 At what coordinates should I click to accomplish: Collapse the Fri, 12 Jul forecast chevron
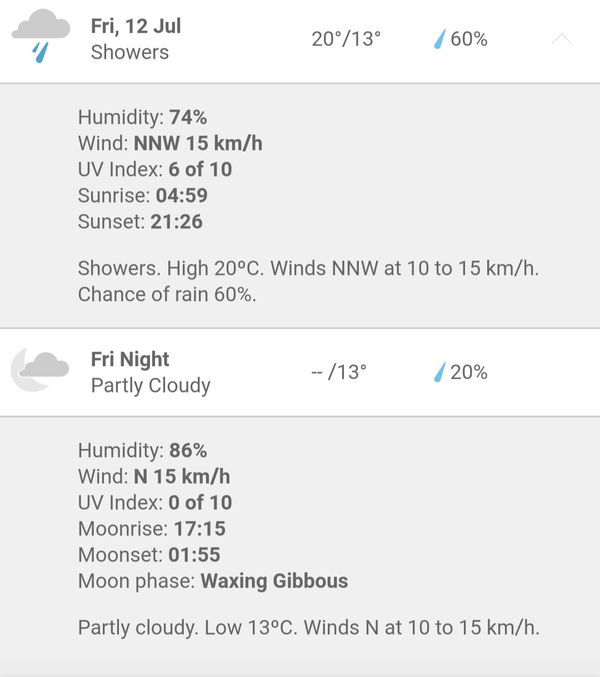[x=562, y=40]
